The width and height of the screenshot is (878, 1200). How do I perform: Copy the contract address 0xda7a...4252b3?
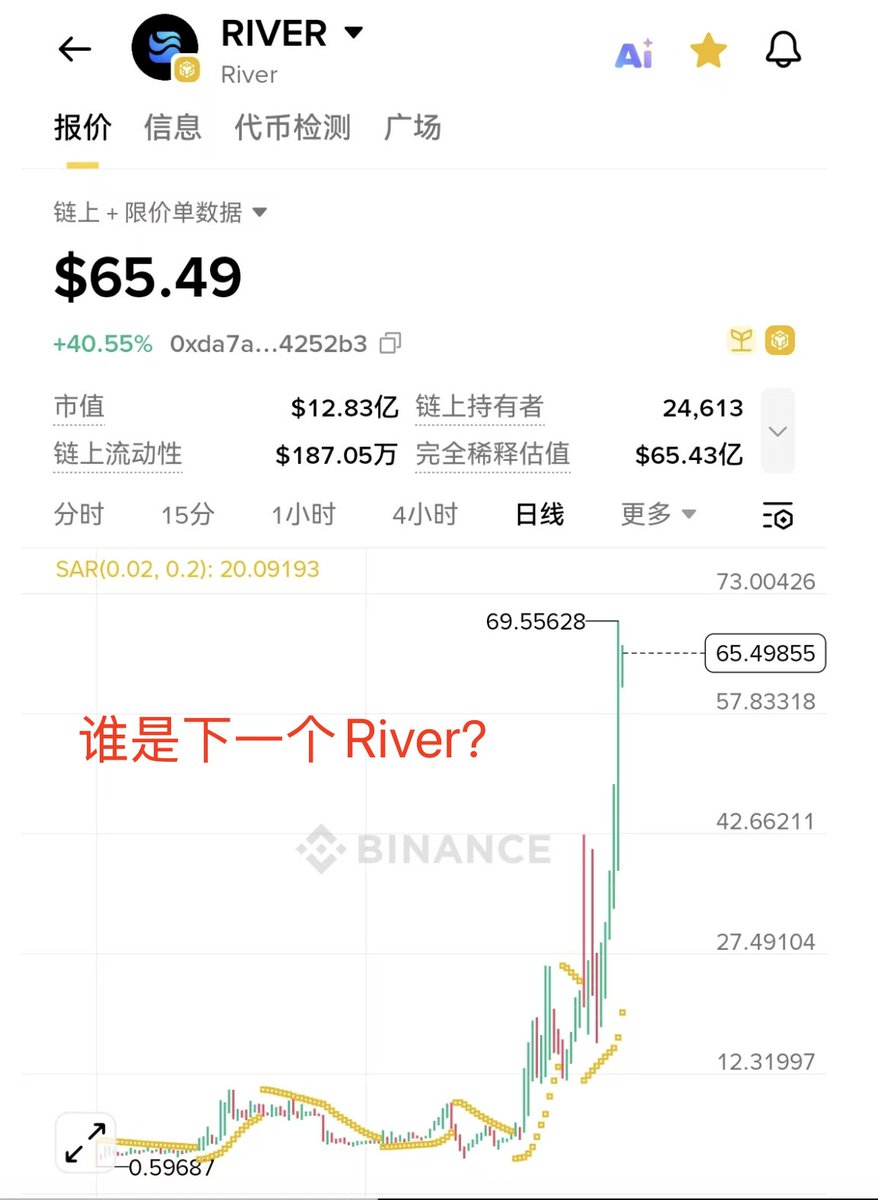pos(390,343)
